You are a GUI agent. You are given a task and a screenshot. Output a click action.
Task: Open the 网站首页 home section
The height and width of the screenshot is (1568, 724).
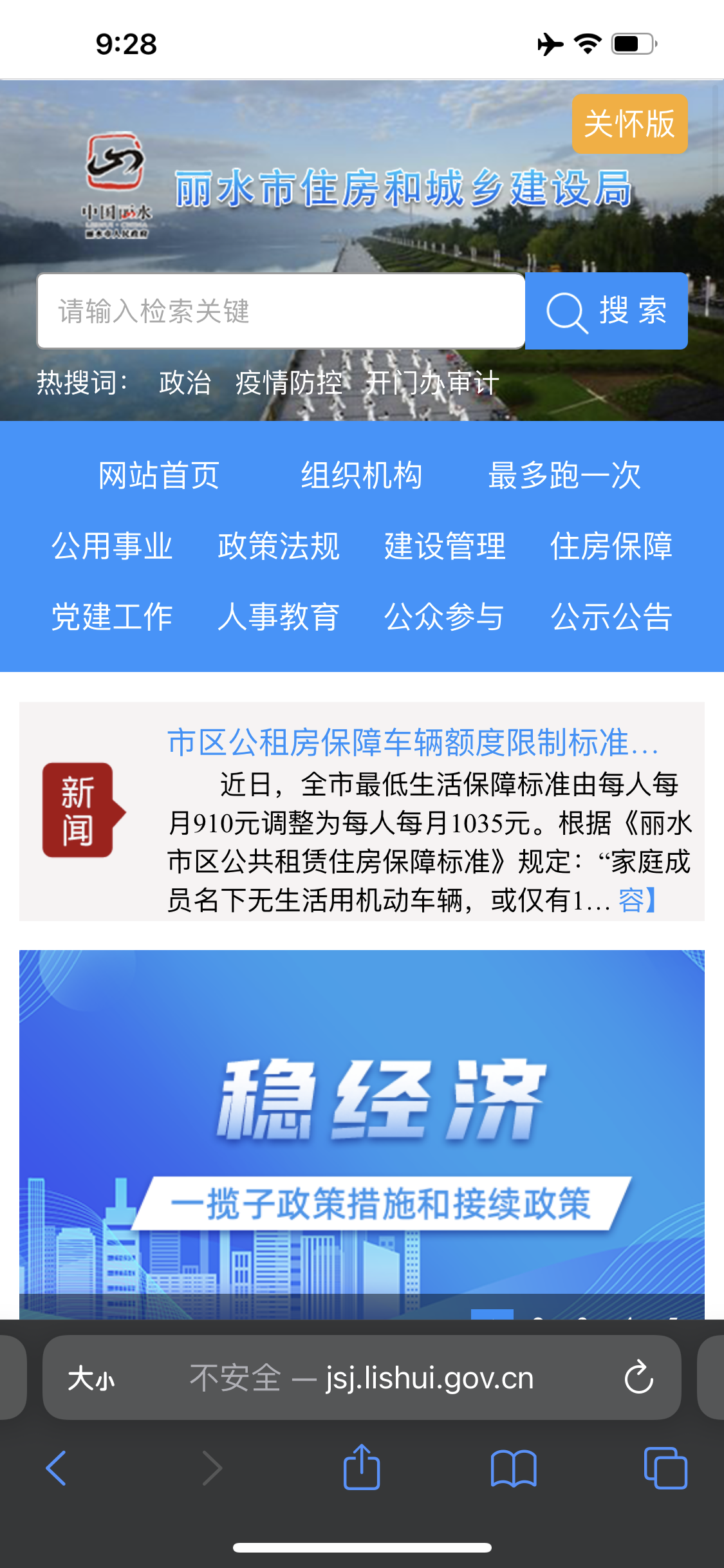(x=159, y=476)
